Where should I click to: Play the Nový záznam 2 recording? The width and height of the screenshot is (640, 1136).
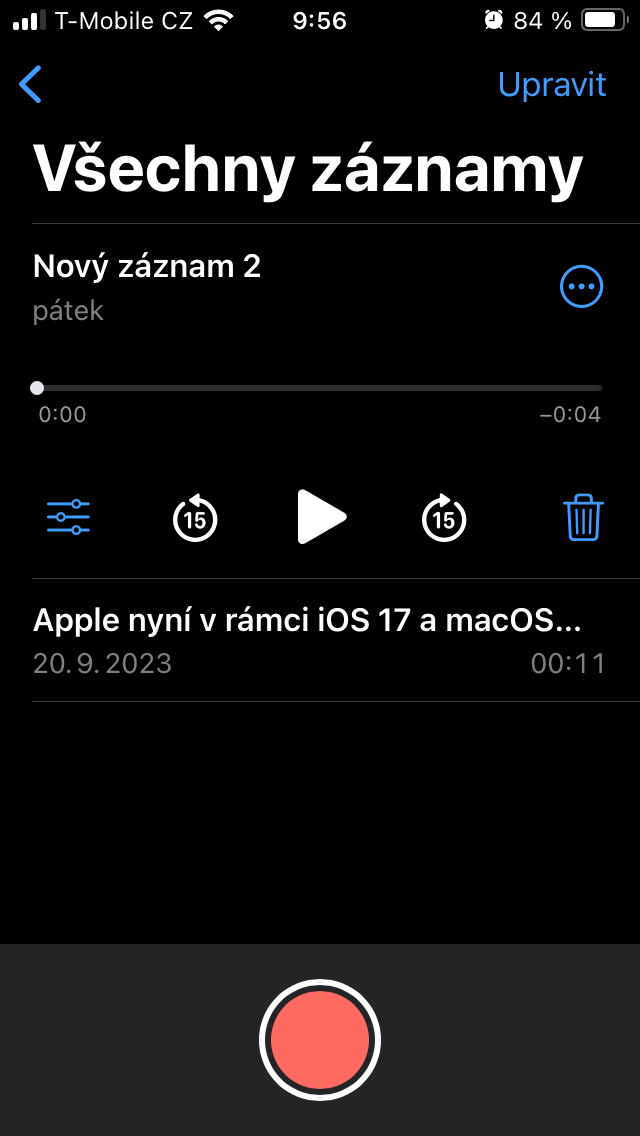[x=321, y=517]
